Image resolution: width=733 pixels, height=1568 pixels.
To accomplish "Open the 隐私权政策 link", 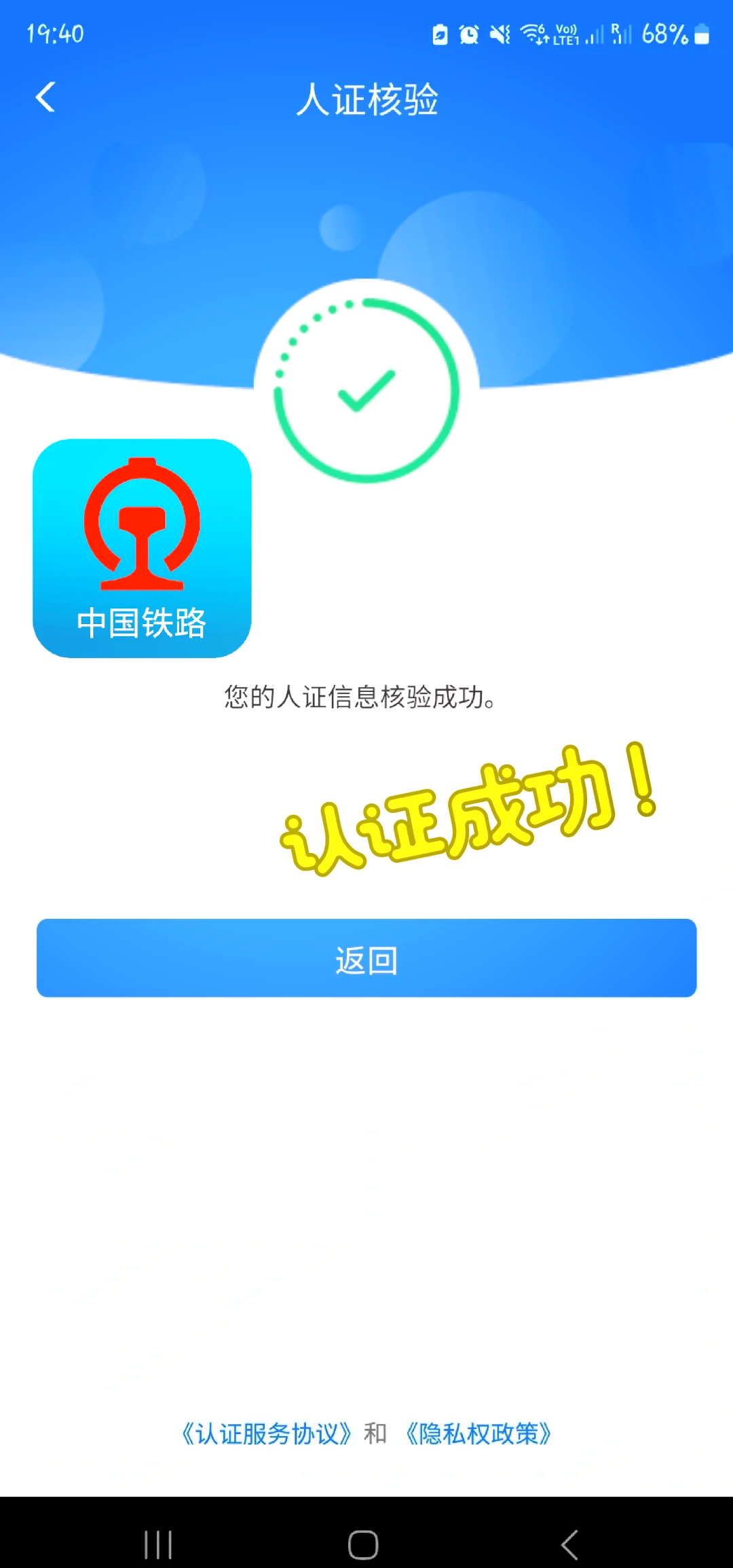I will pyautogui.click(x=478, y=1434).
